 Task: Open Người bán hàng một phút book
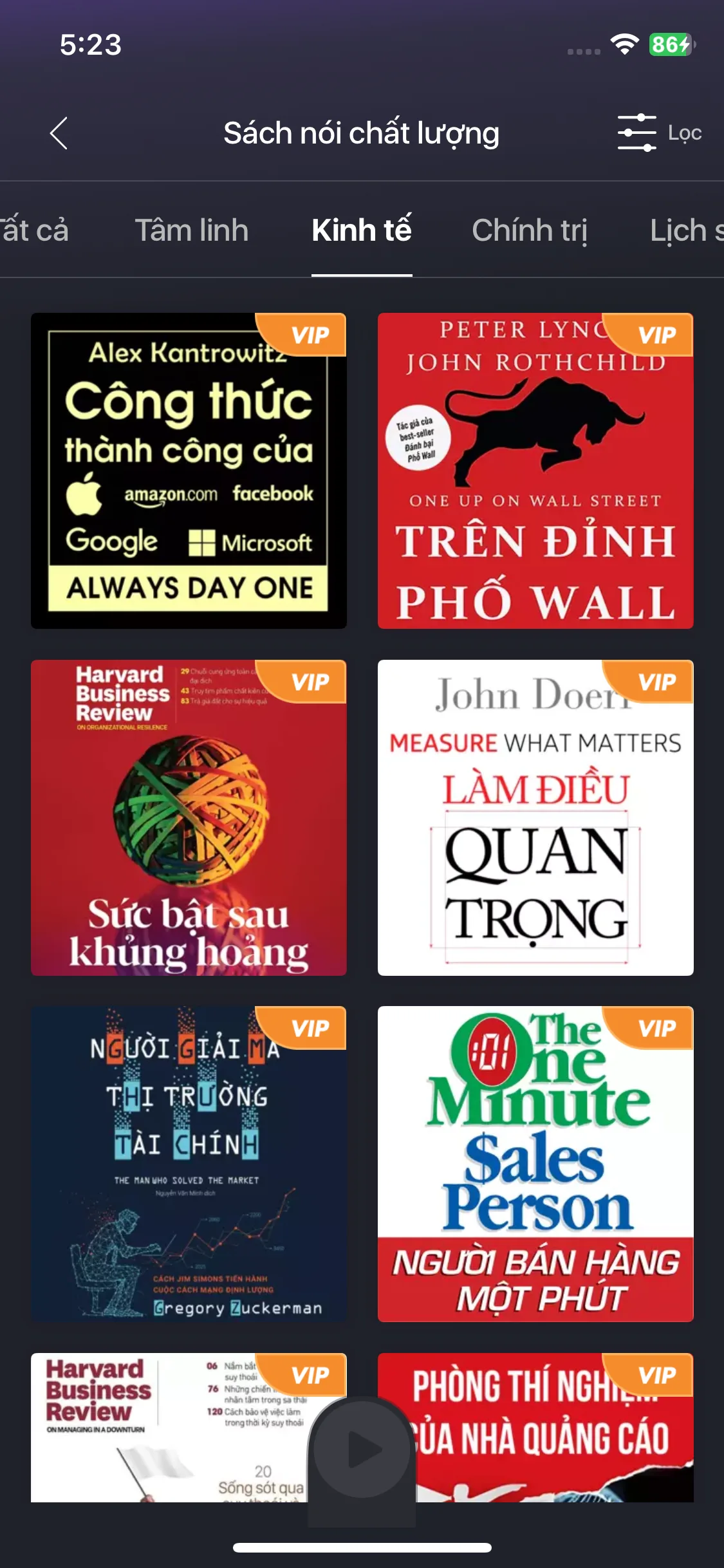535,1164
